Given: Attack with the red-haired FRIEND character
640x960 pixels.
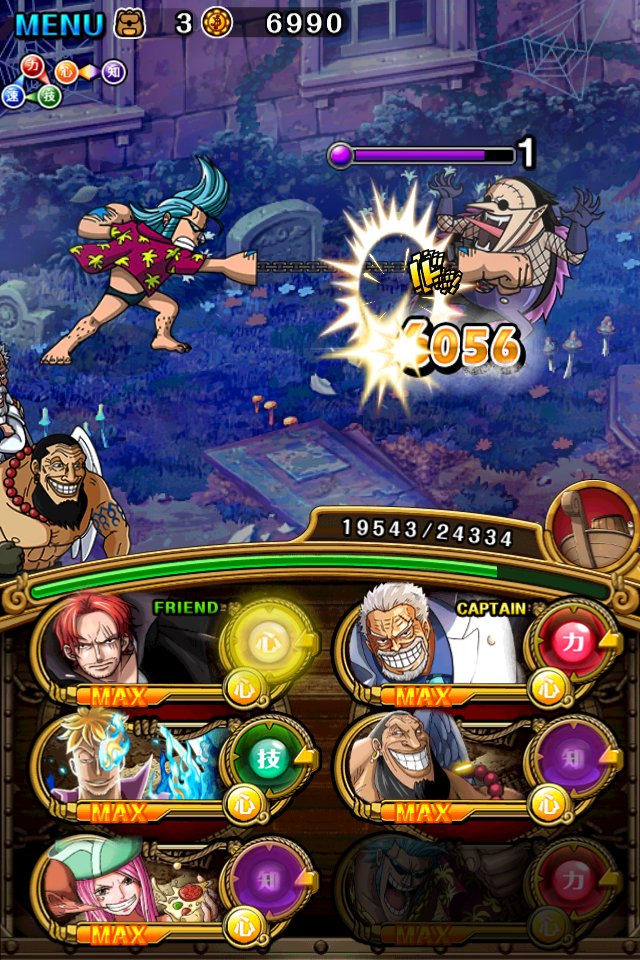Looking at the screenshot, I should [x=173, y=649].
